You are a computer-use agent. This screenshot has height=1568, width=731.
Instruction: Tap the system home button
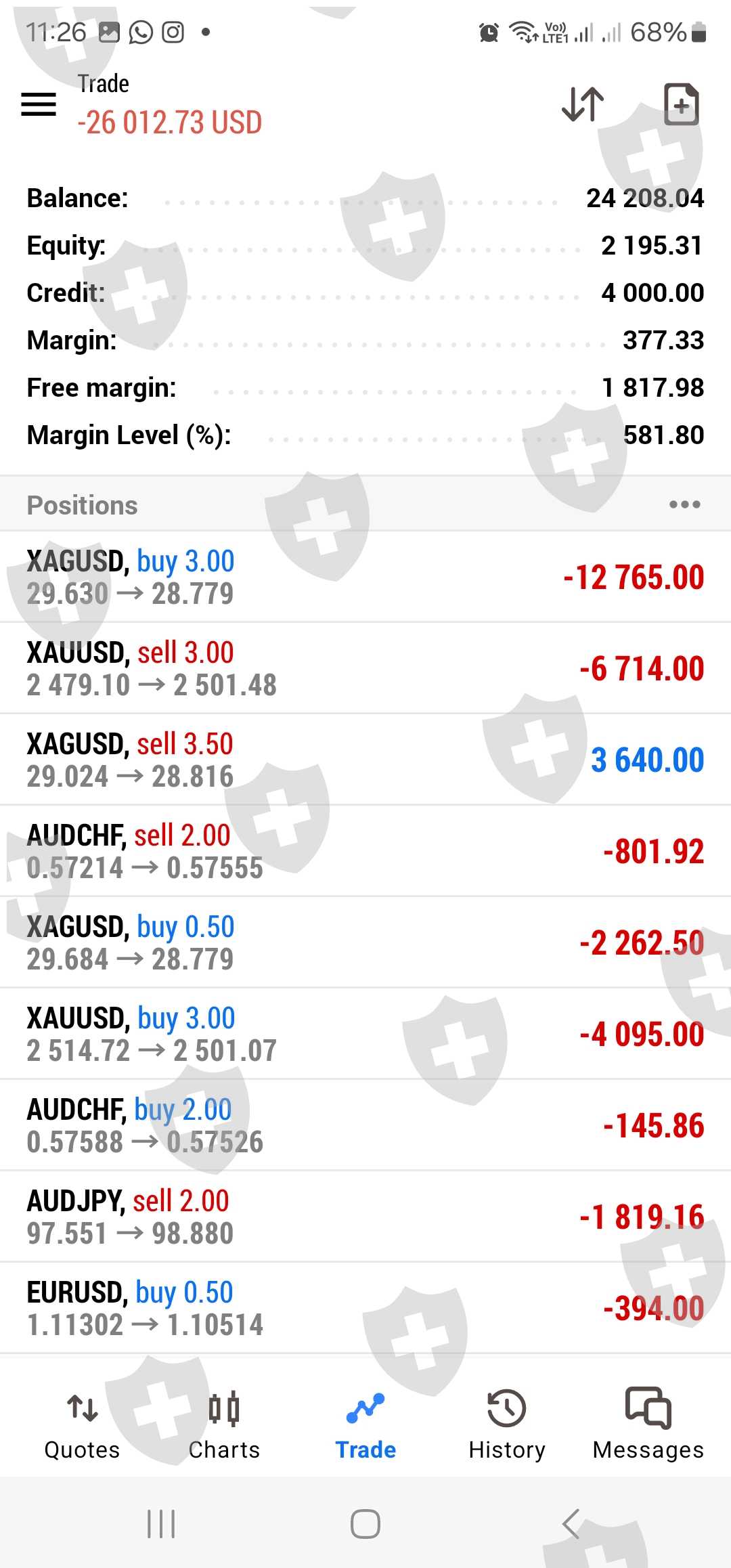[x=365, y=1524]
